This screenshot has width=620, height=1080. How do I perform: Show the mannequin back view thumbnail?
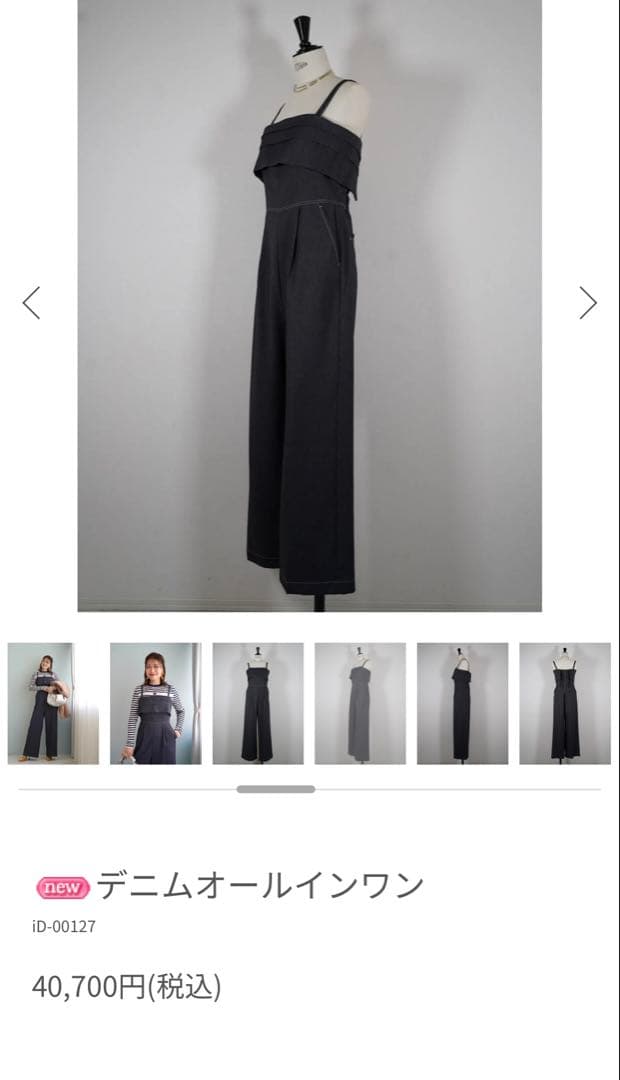[x=565, y=703]
